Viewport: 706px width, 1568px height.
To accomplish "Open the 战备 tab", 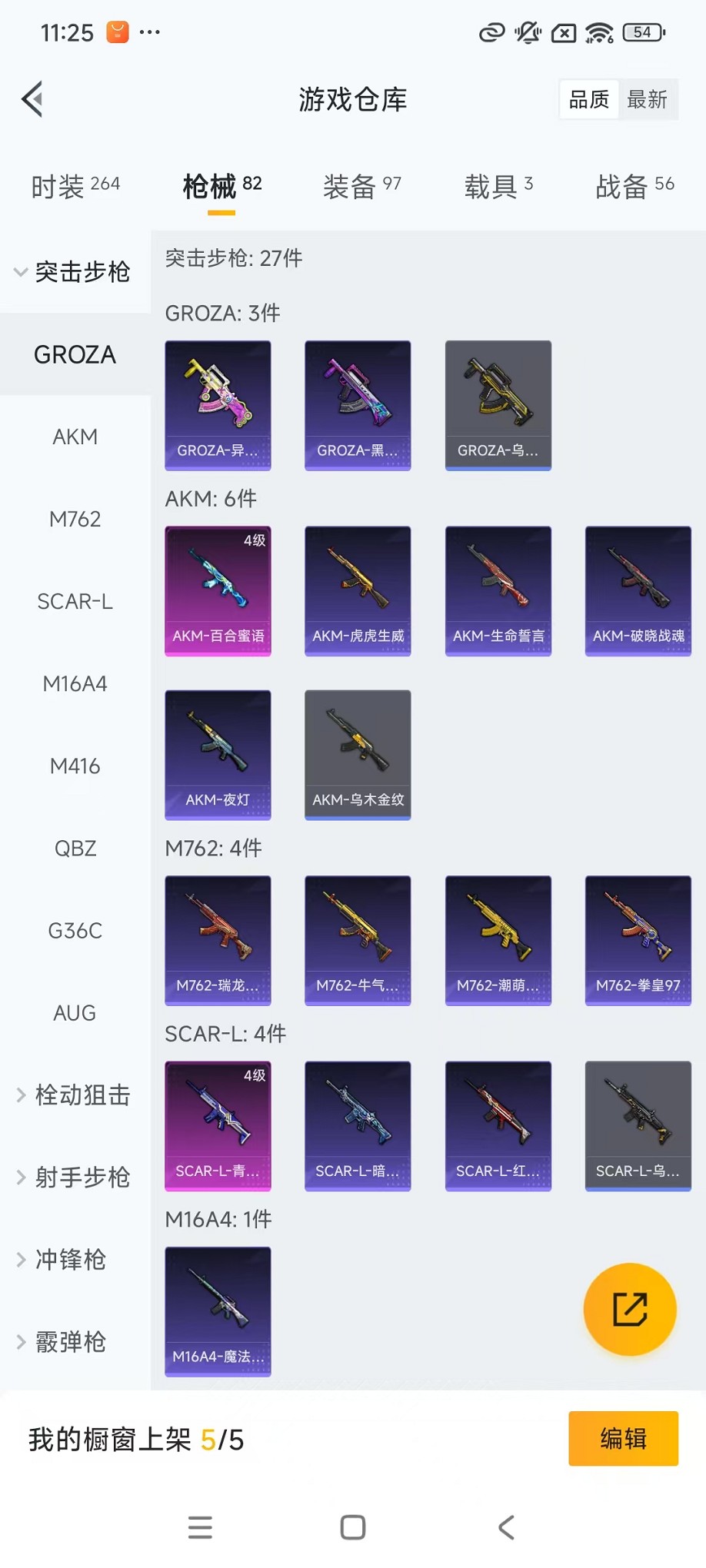I will 634,186.
